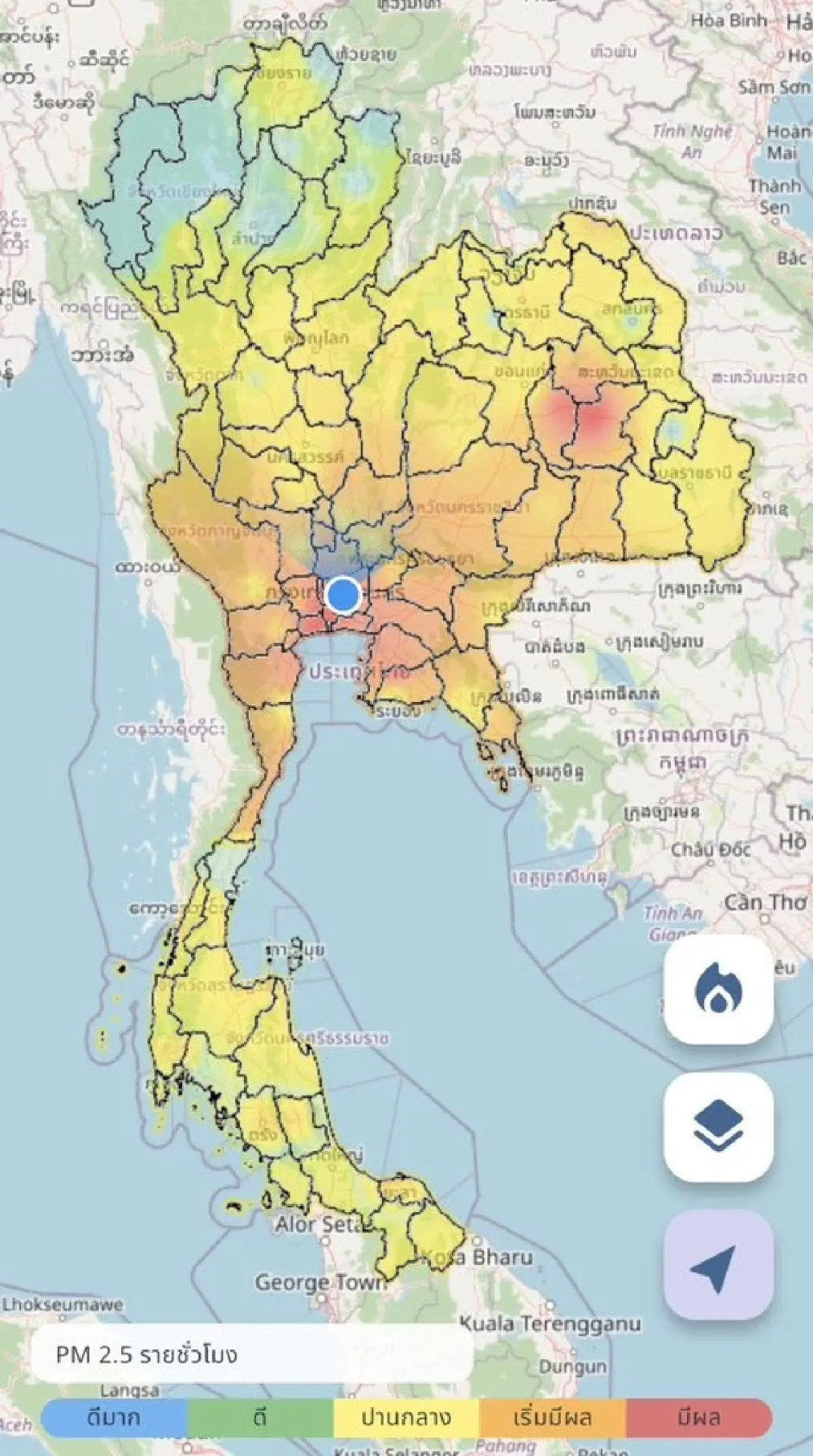Image resolution: width=813 pixels, height=1456 pixels.
Task: Open the PM 2.5 hourly selector
Action: click(x=252, y=1354)
